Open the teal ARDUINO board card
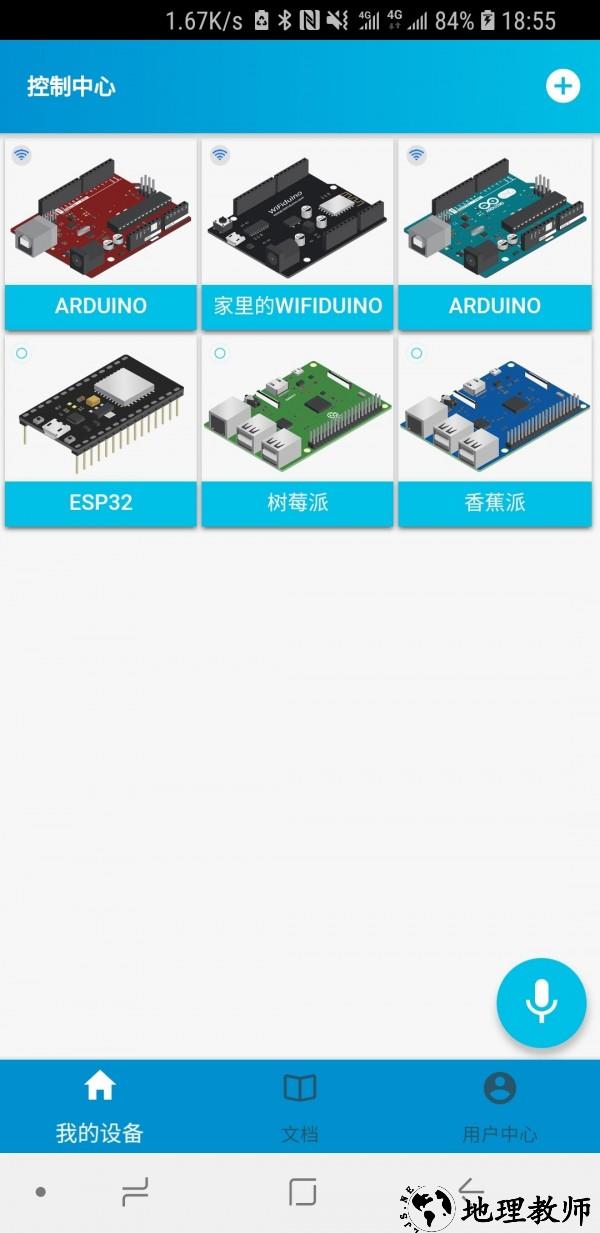 click(494, 235)
